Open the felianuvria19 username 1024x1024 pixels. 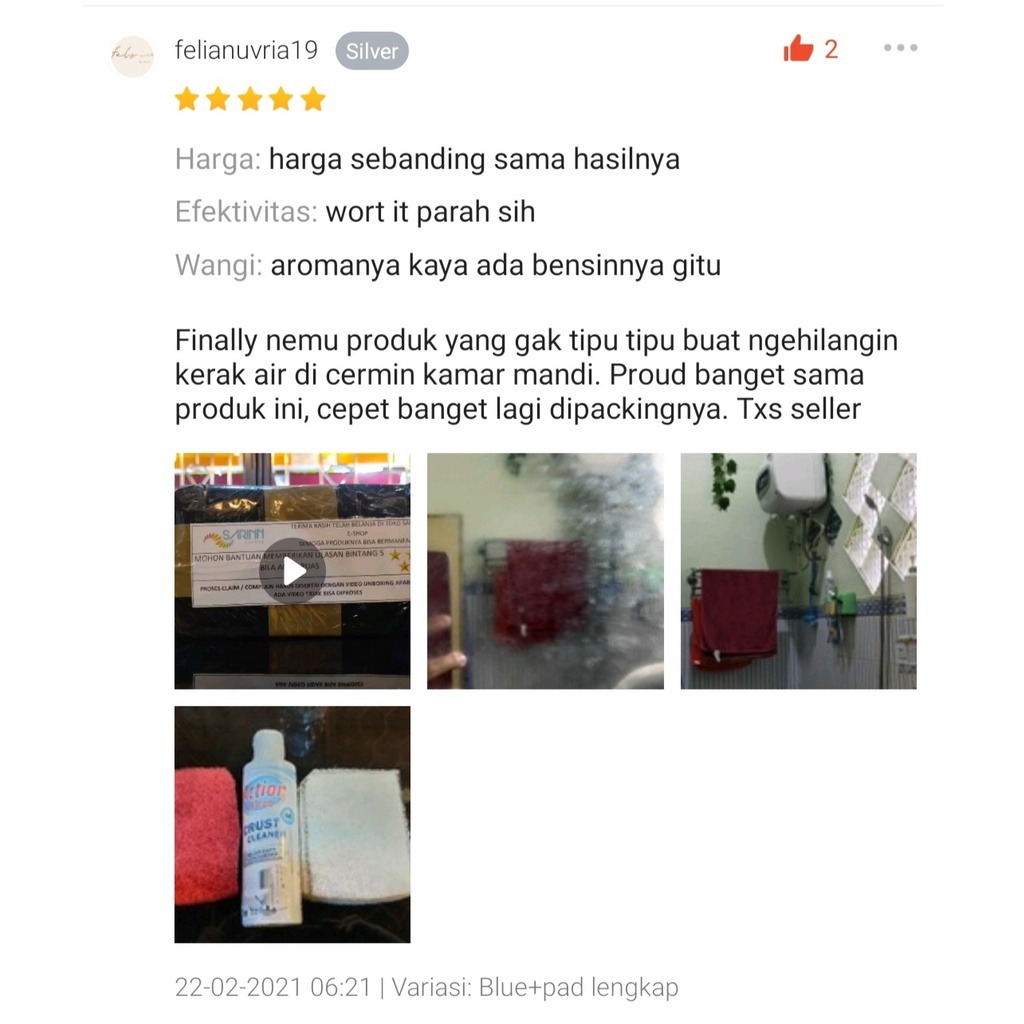246,50
